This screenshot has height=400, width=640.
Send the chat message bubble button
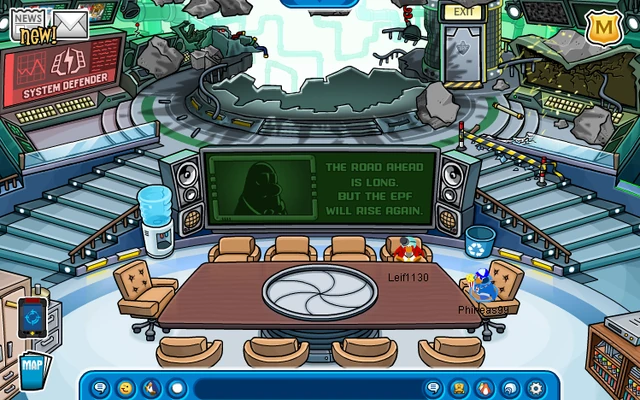433,387
